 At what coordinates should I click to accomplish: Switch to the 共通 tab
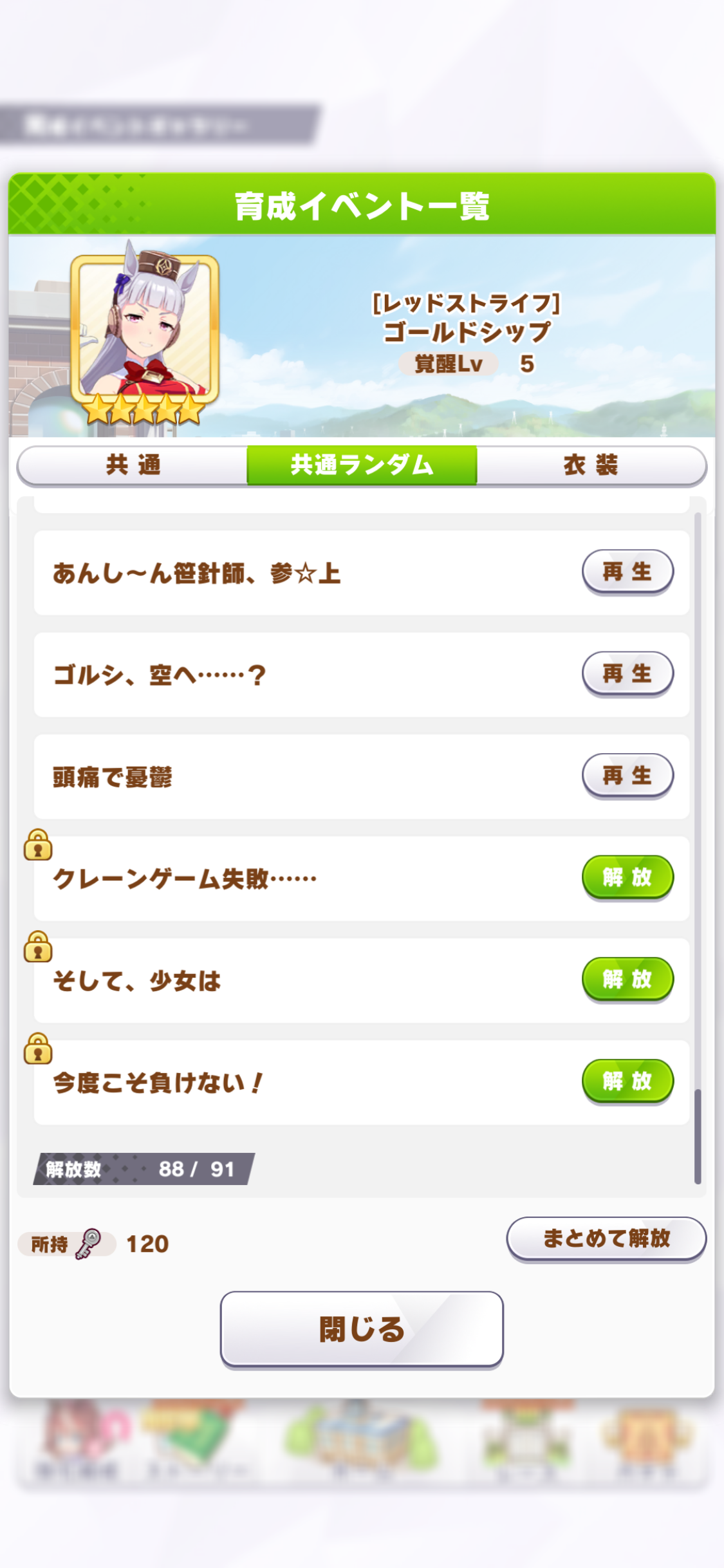point(133,465)
